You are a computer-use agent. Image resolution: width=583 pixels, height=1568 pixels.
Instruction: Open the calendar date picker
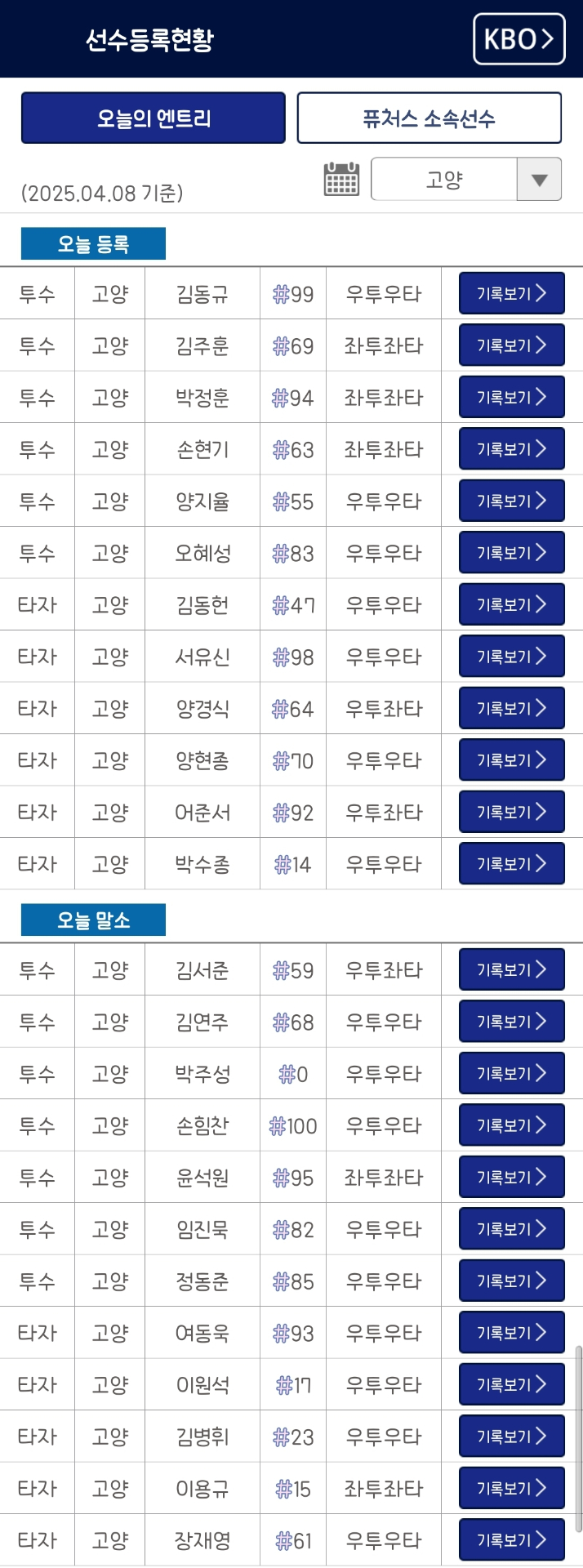click(341, 179)
